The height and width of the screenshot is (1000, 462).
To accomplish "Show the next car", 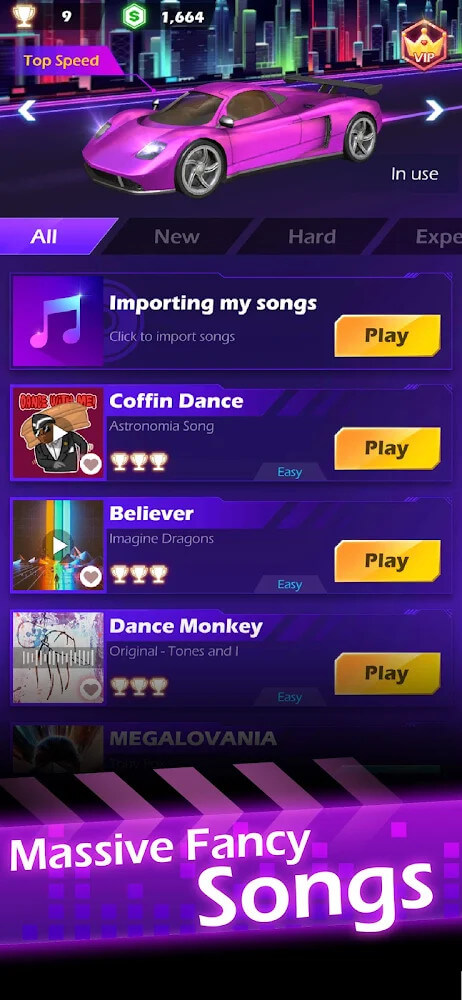I will [435, 110].
